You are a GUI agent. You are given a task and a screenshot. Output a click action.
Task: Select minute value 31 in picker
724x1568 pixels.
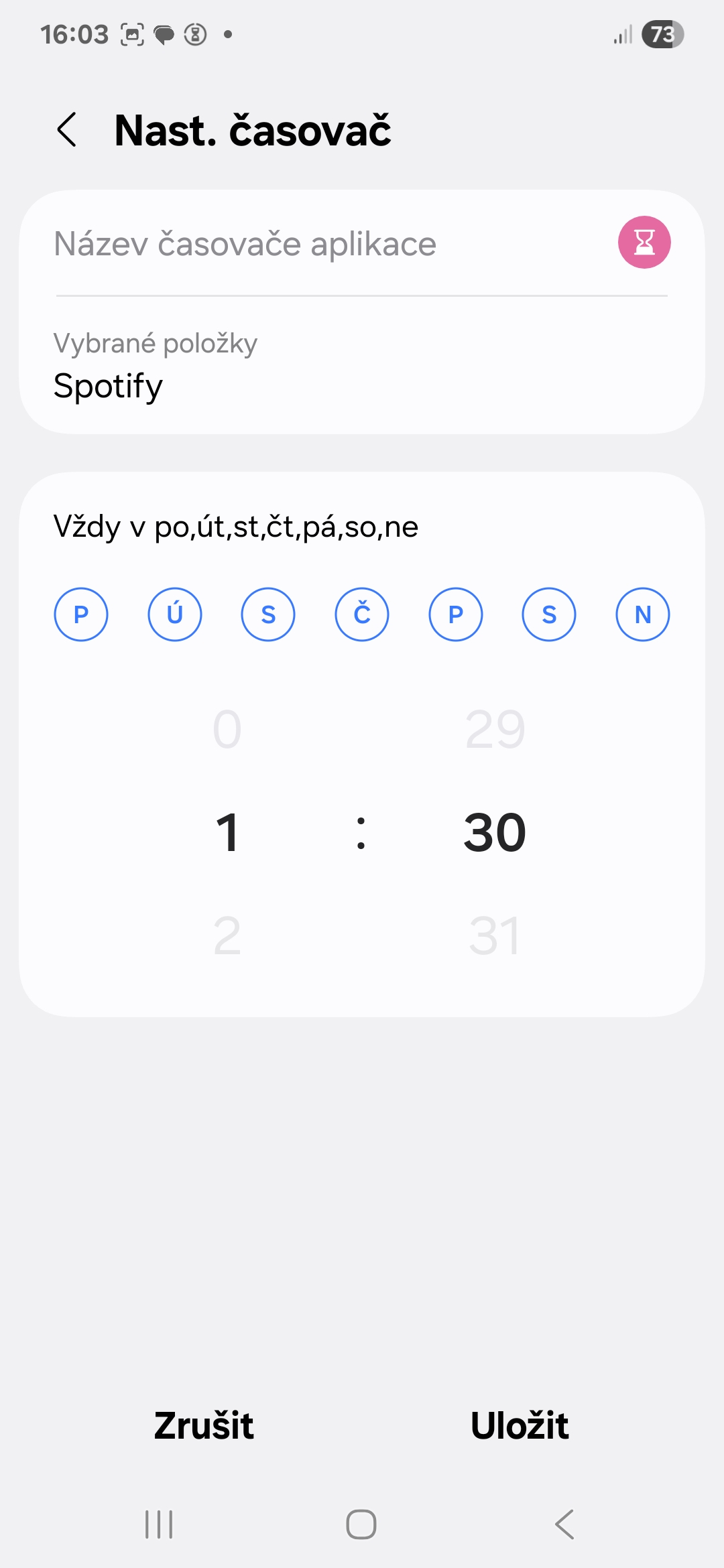point(495,936)
